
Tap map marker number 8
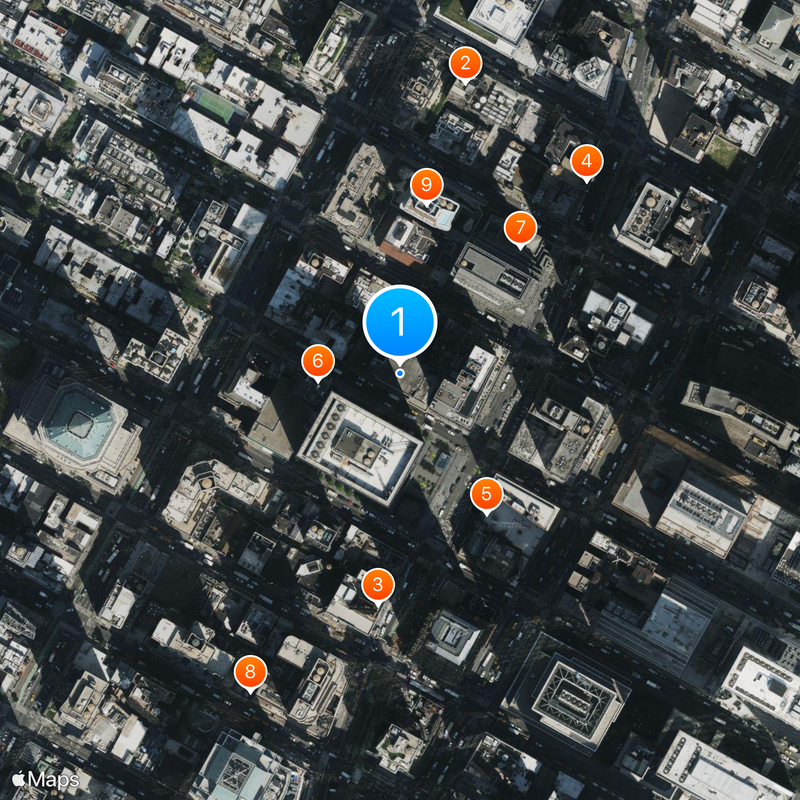(x=250, y=671)
